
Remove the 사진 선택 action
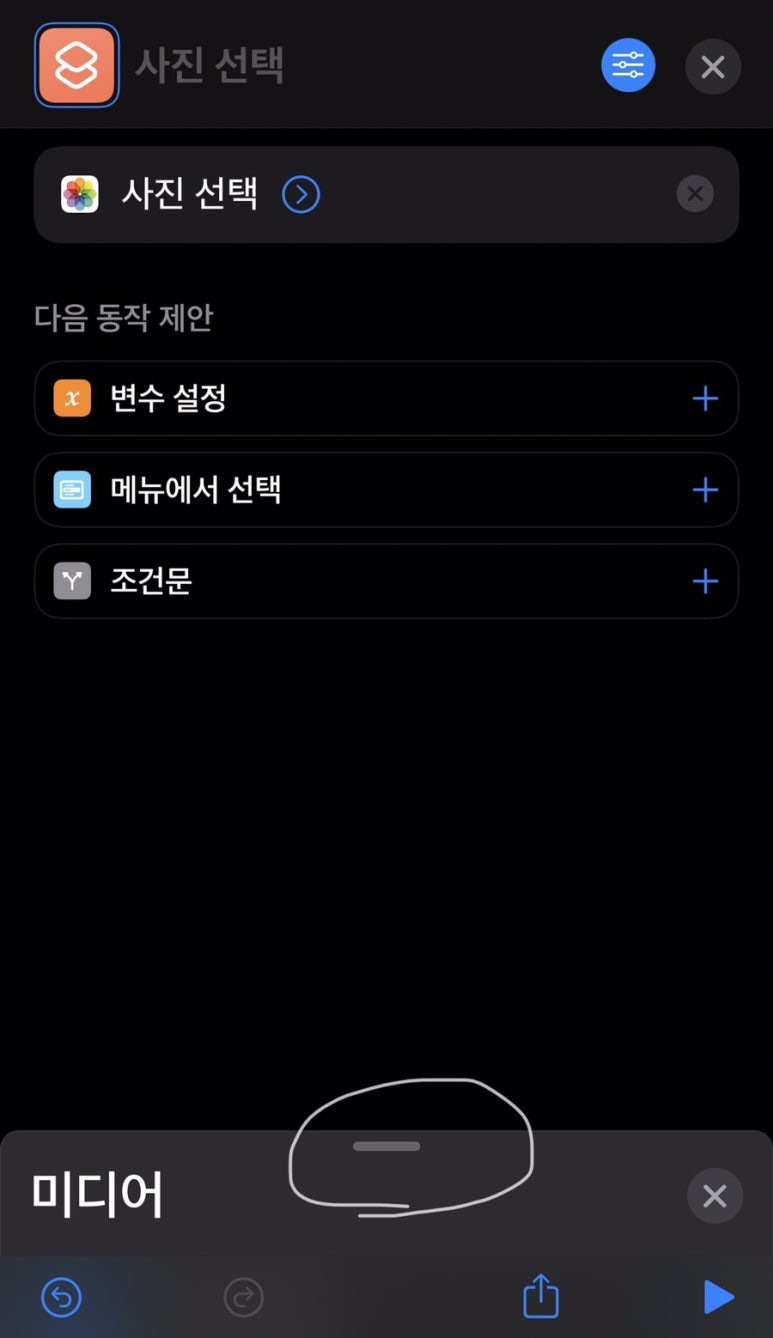click(x=695, y=194)
